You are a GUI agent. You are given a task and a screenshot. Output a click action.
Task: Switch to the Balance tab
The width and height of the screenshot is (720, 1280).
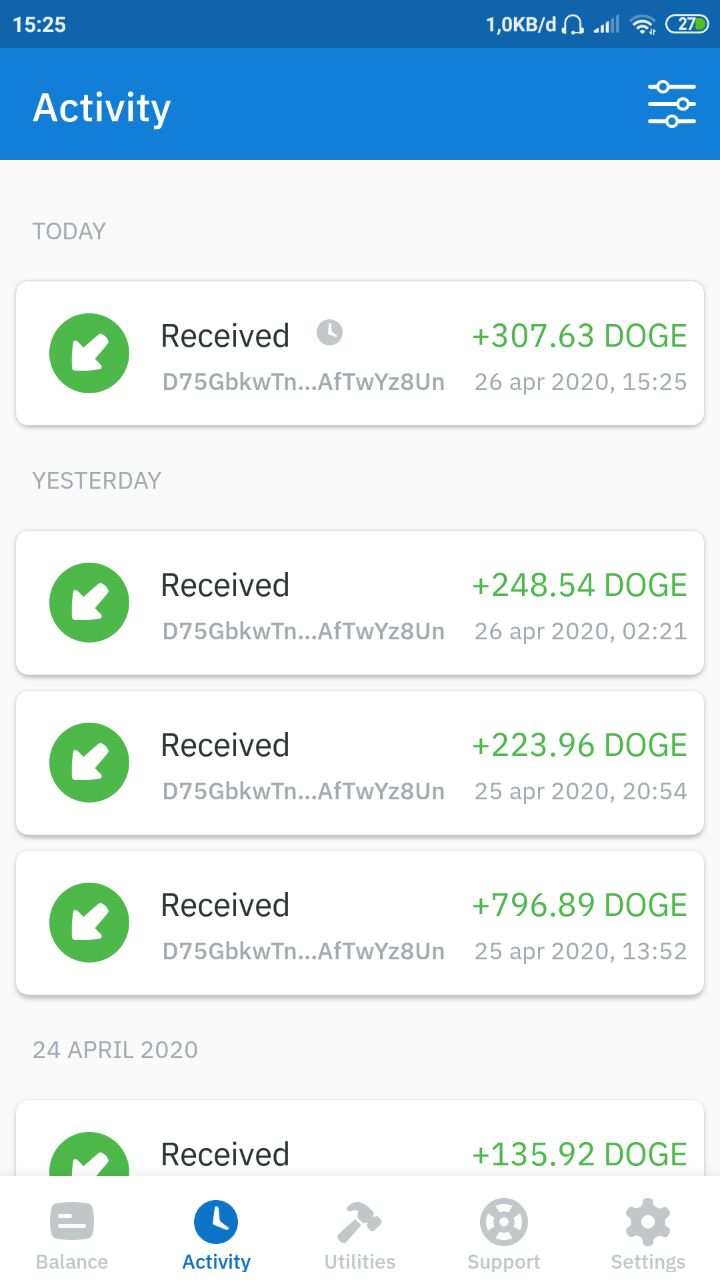(x=72, y=1236)
